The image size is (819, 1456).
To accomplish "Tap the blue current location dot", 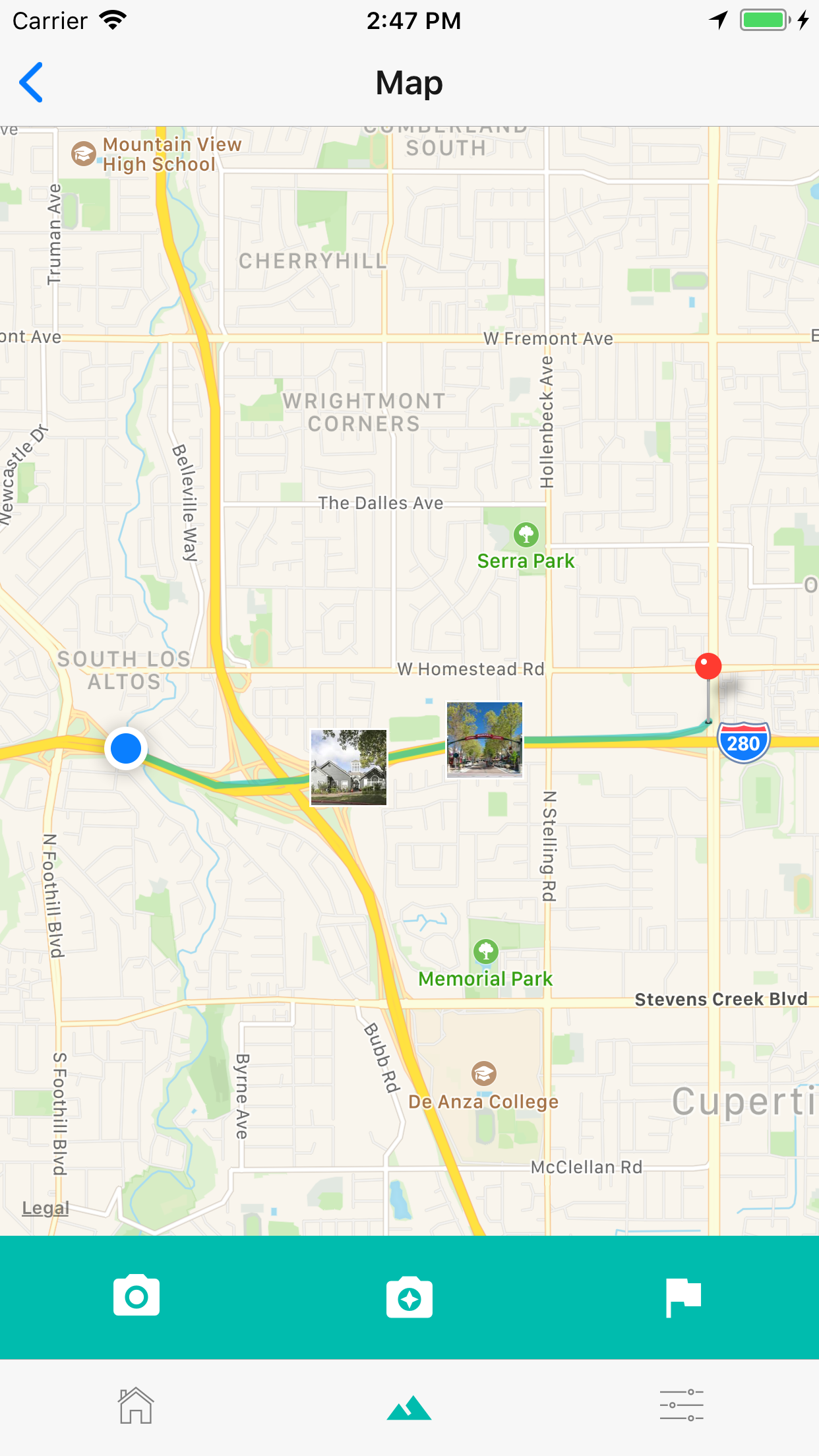I will tap(126, 748).
